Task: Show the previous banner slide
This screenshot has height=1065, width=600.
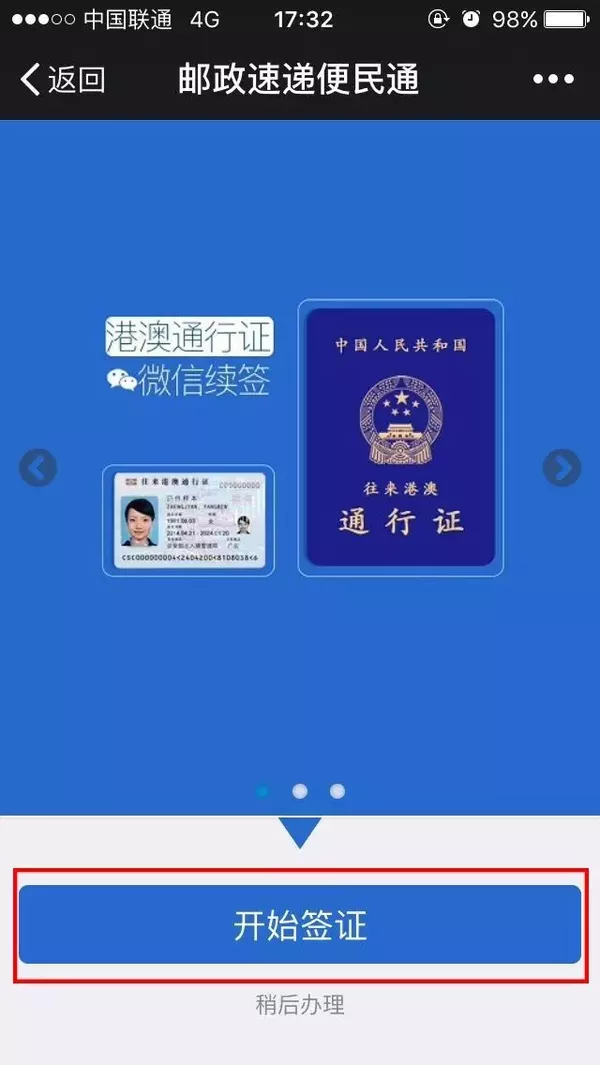Action: (38, 467)
